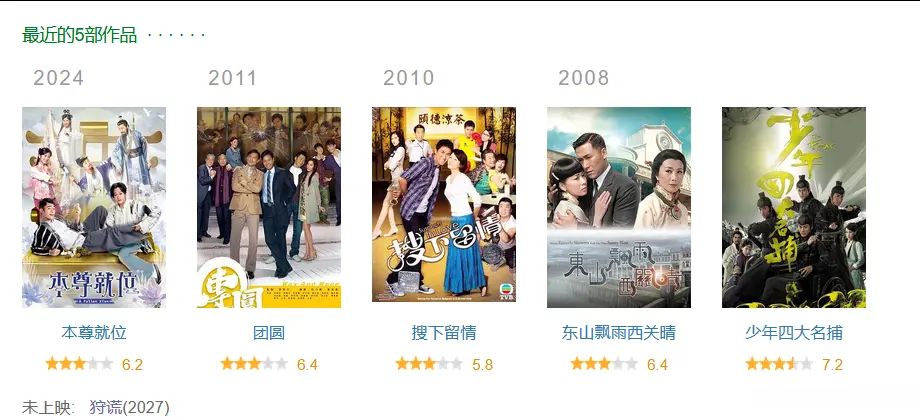Tap the 搜下留情 title link
This screenshot has width=920, height=420.
point(444,333)
